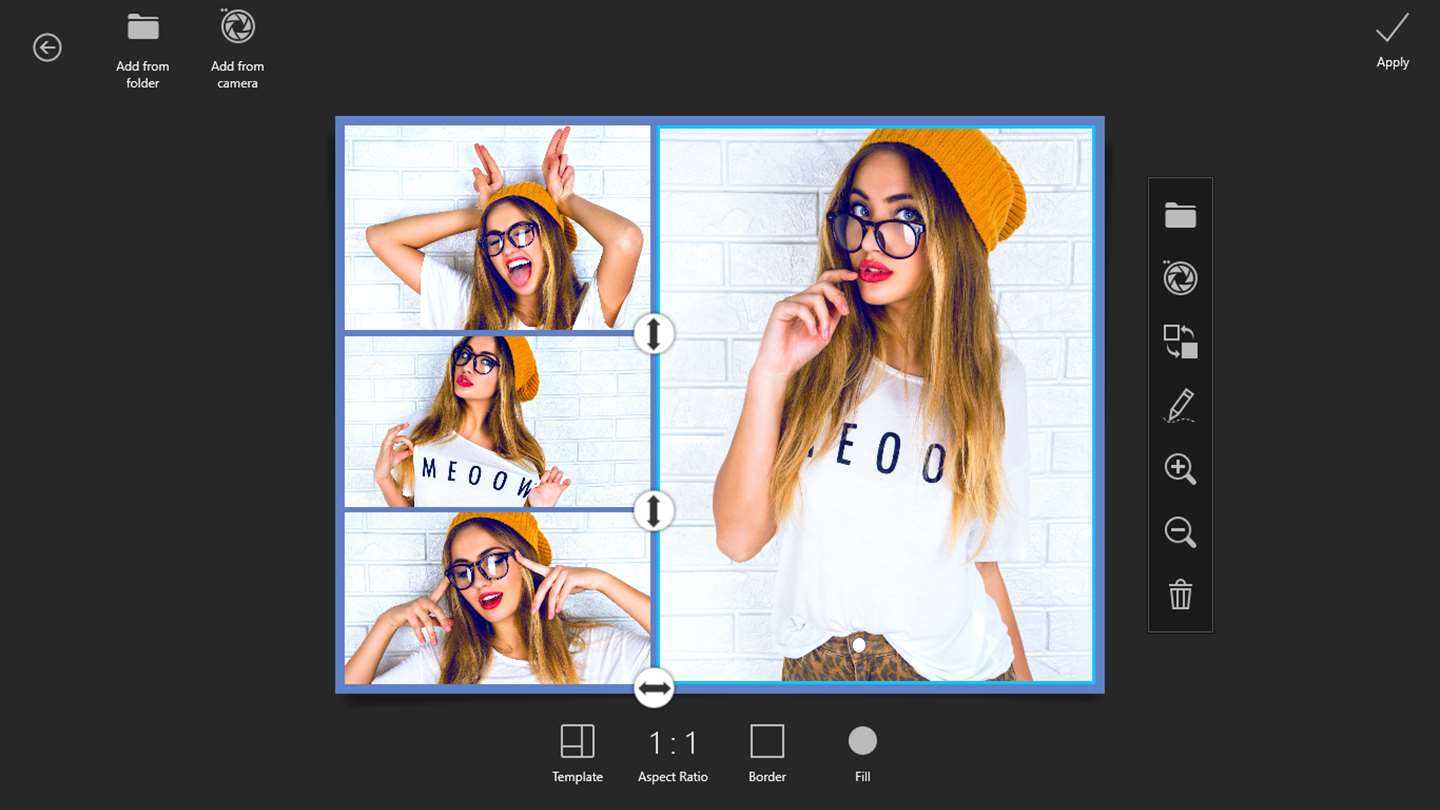Add a photo from folder
Screen dimensions: 1440x810
[143, 48]
